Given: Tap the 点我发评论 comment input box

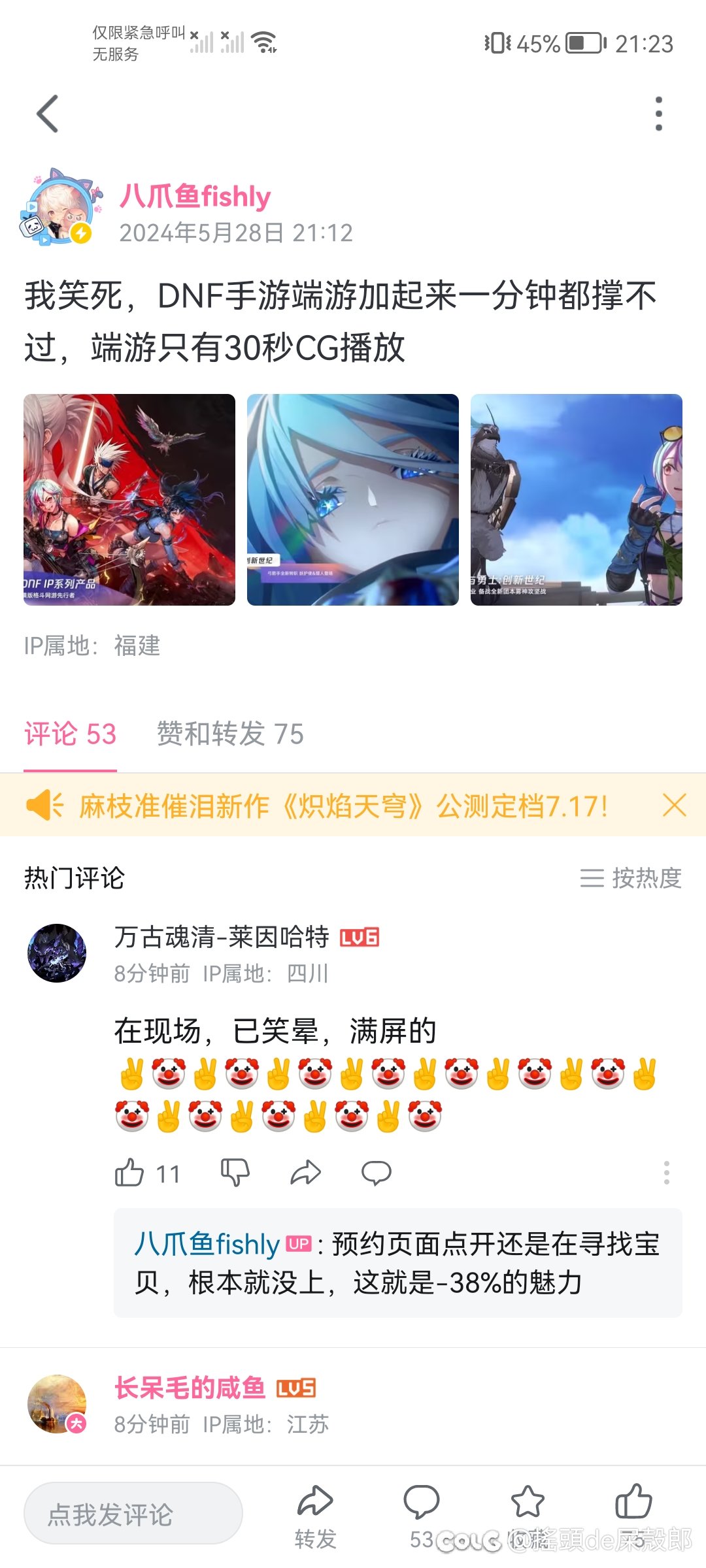Looking at the screenshot, I should point(133,1514).
